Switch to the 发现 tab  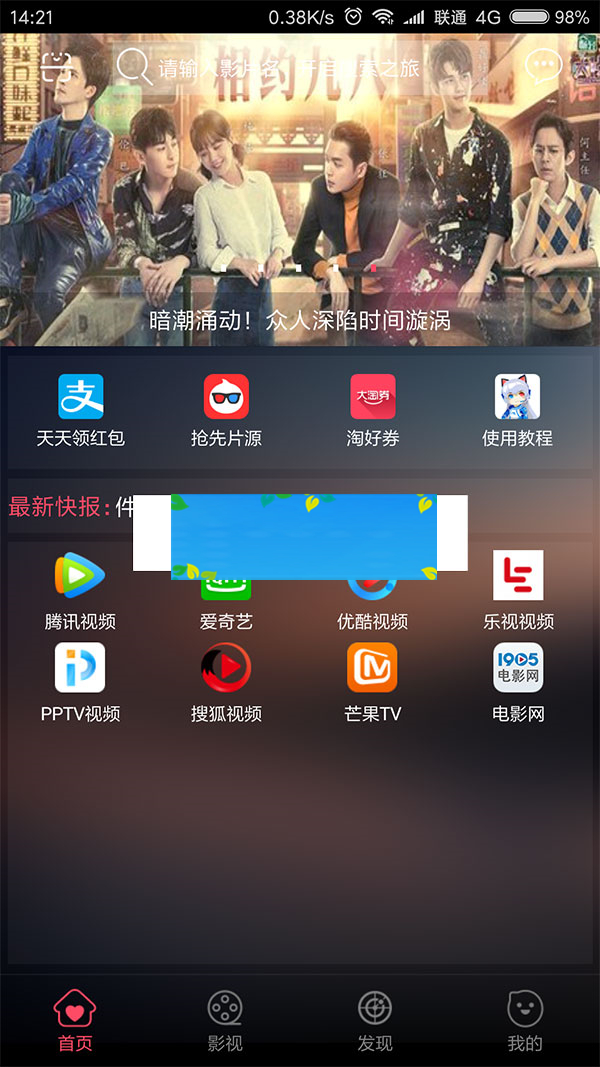375,1020
